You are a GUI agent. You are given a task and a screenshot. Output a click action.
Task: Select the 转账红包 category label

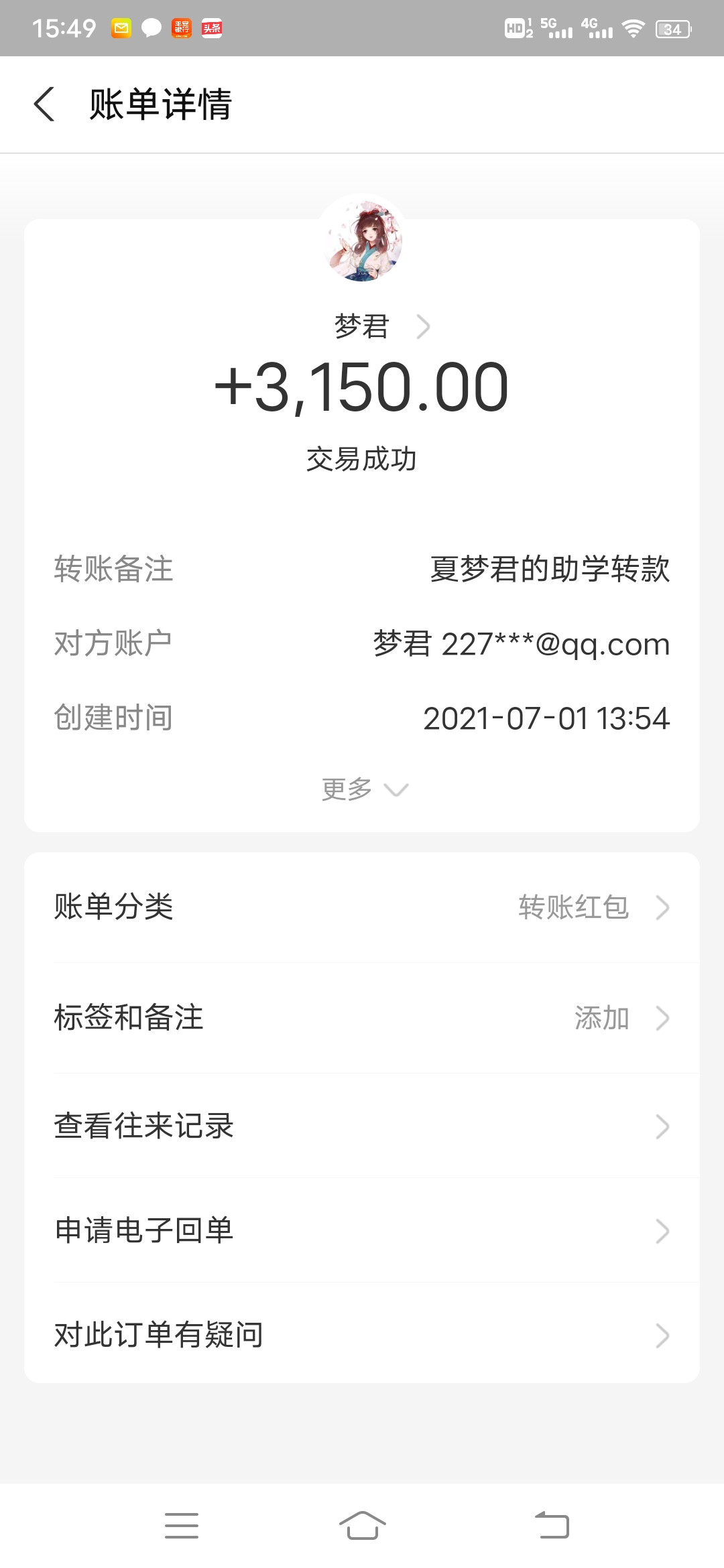(x=573, y=908)
